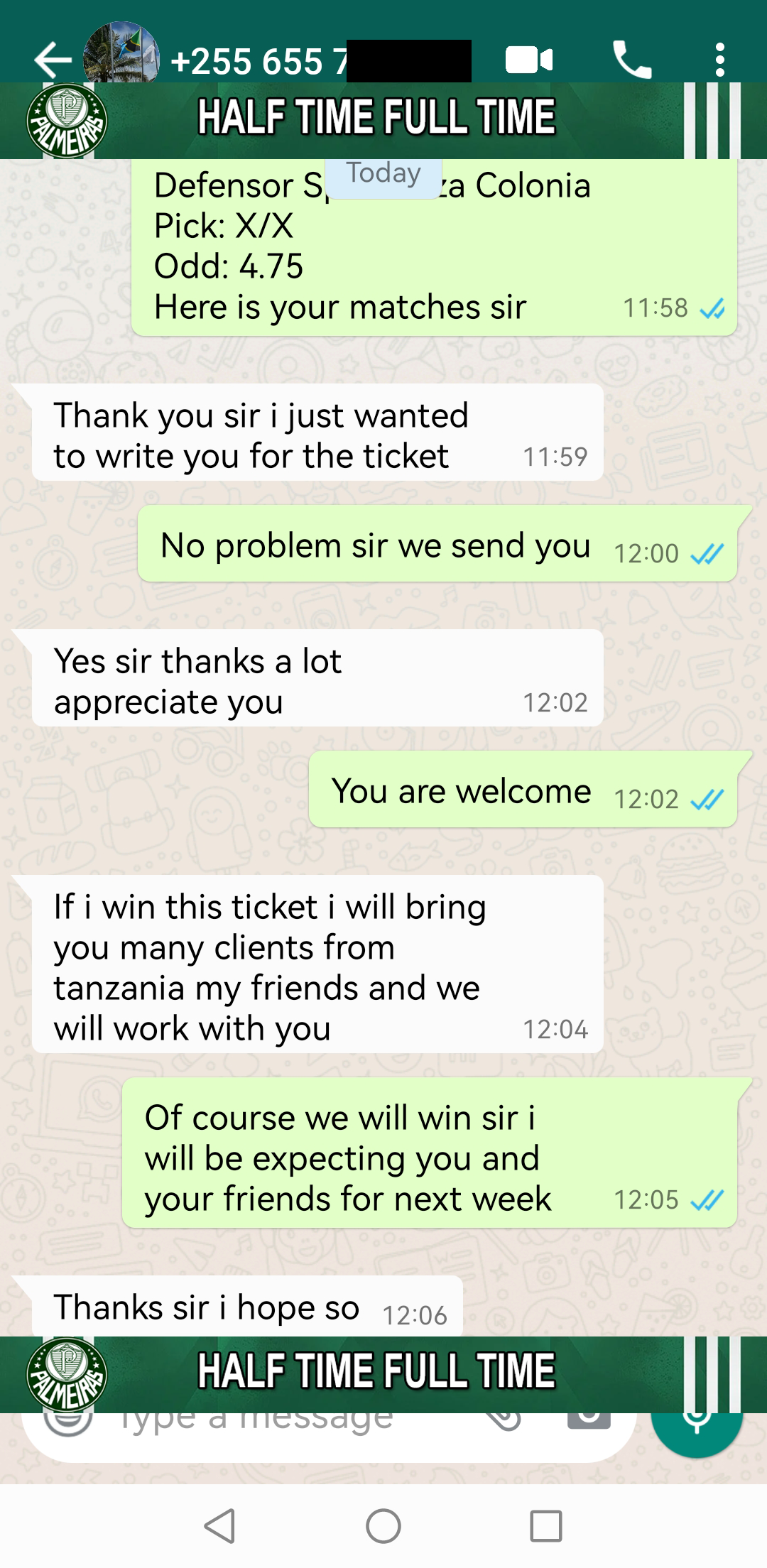Open the contact's profile picture
Viewport: 767px width, 1568px height.
[x=121, y=54]
